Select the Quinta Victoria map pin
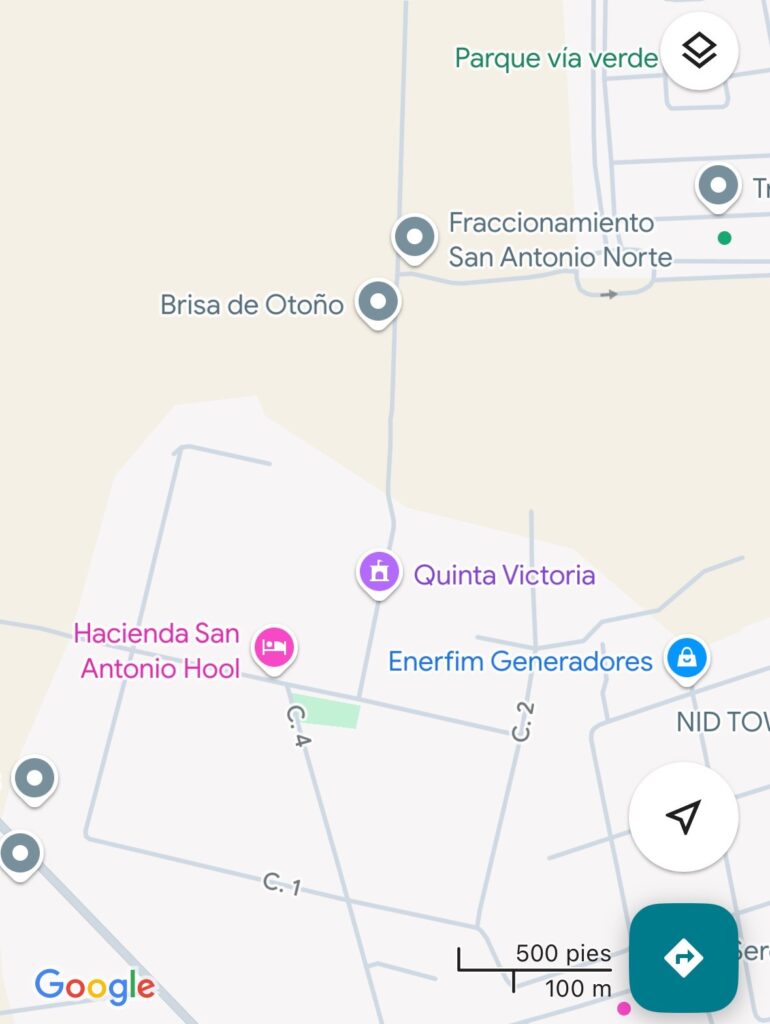The height and width of the screenshot is (1024, 770). pyautogui.click(x=379, y=573)
